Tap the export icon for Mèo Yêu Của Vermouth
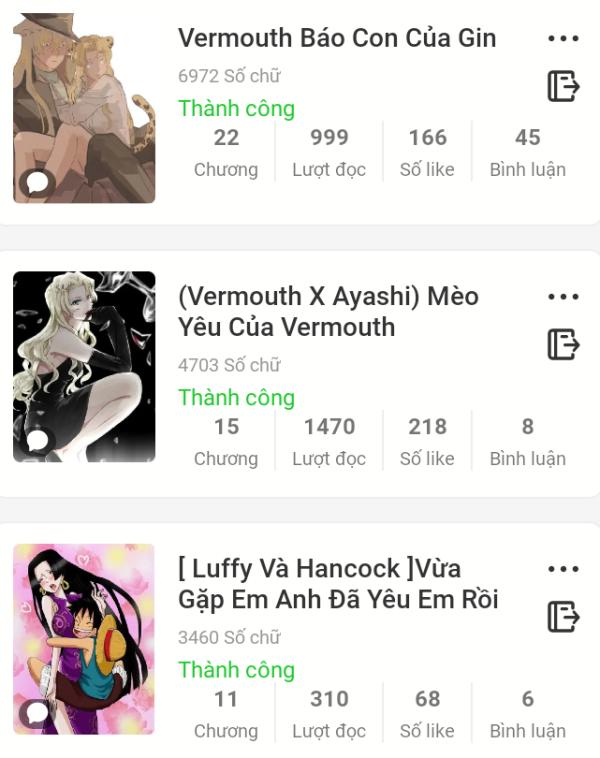Image resolution: width=600 pixels, height=758 pixels. (563, 344)
